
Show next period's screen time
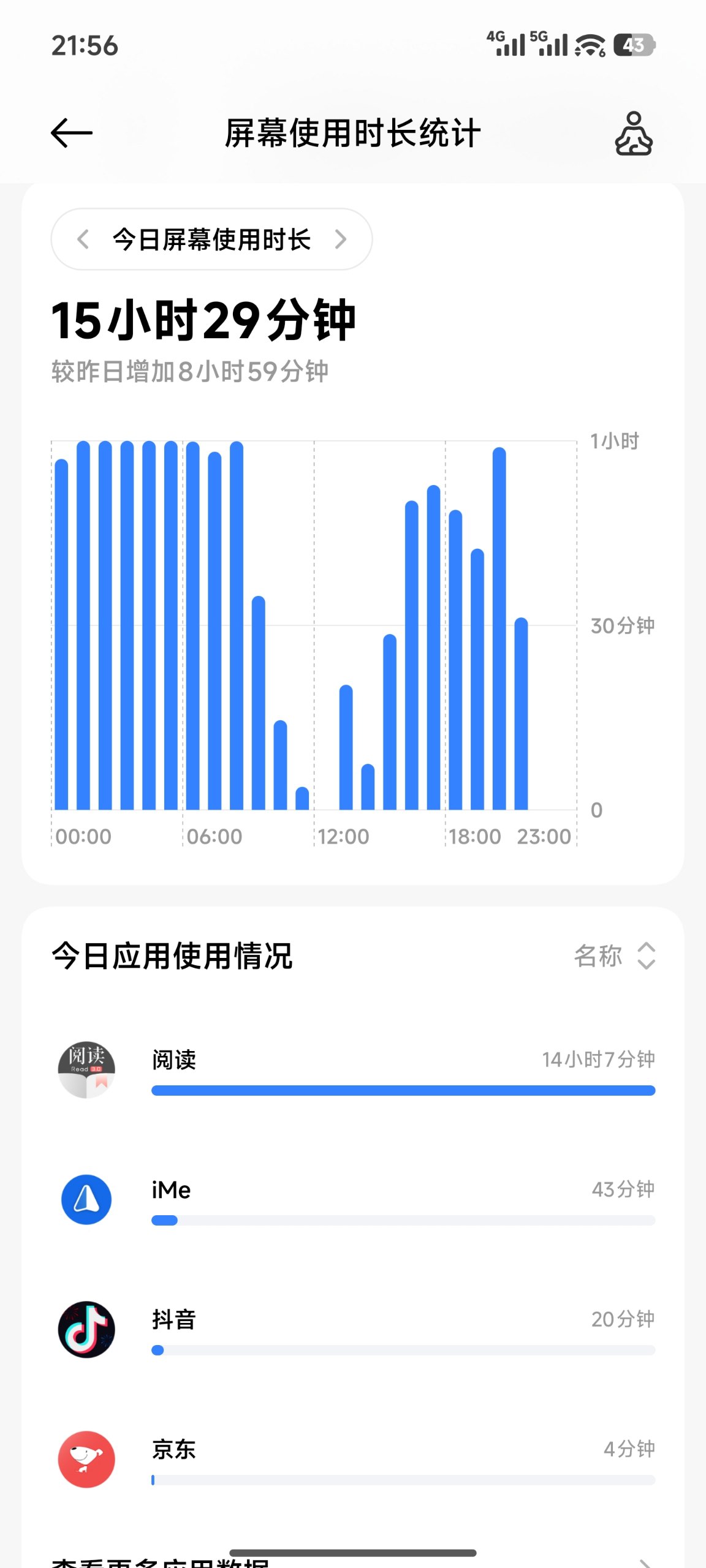point(341,239)
